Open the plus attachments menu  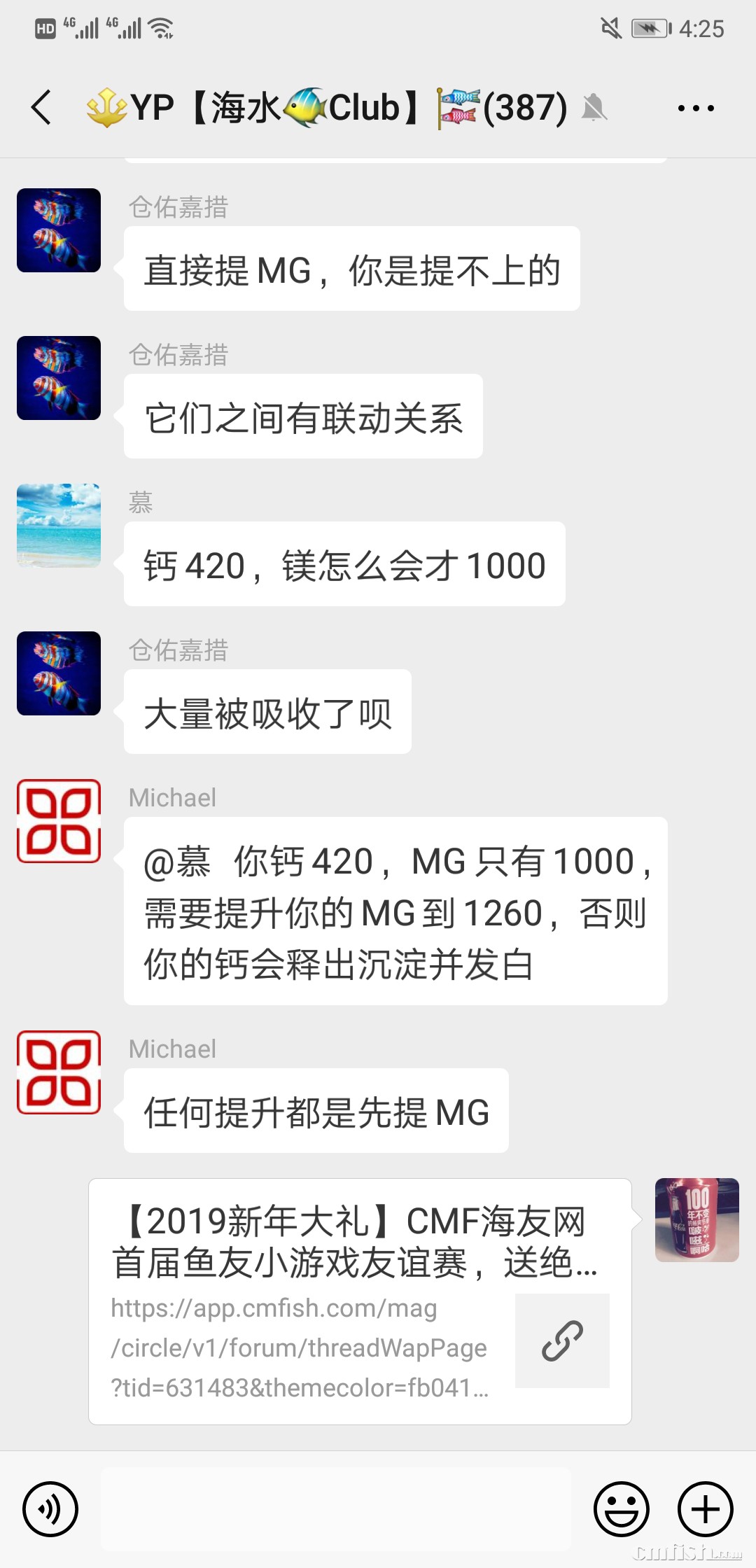tap(705, 1508)
